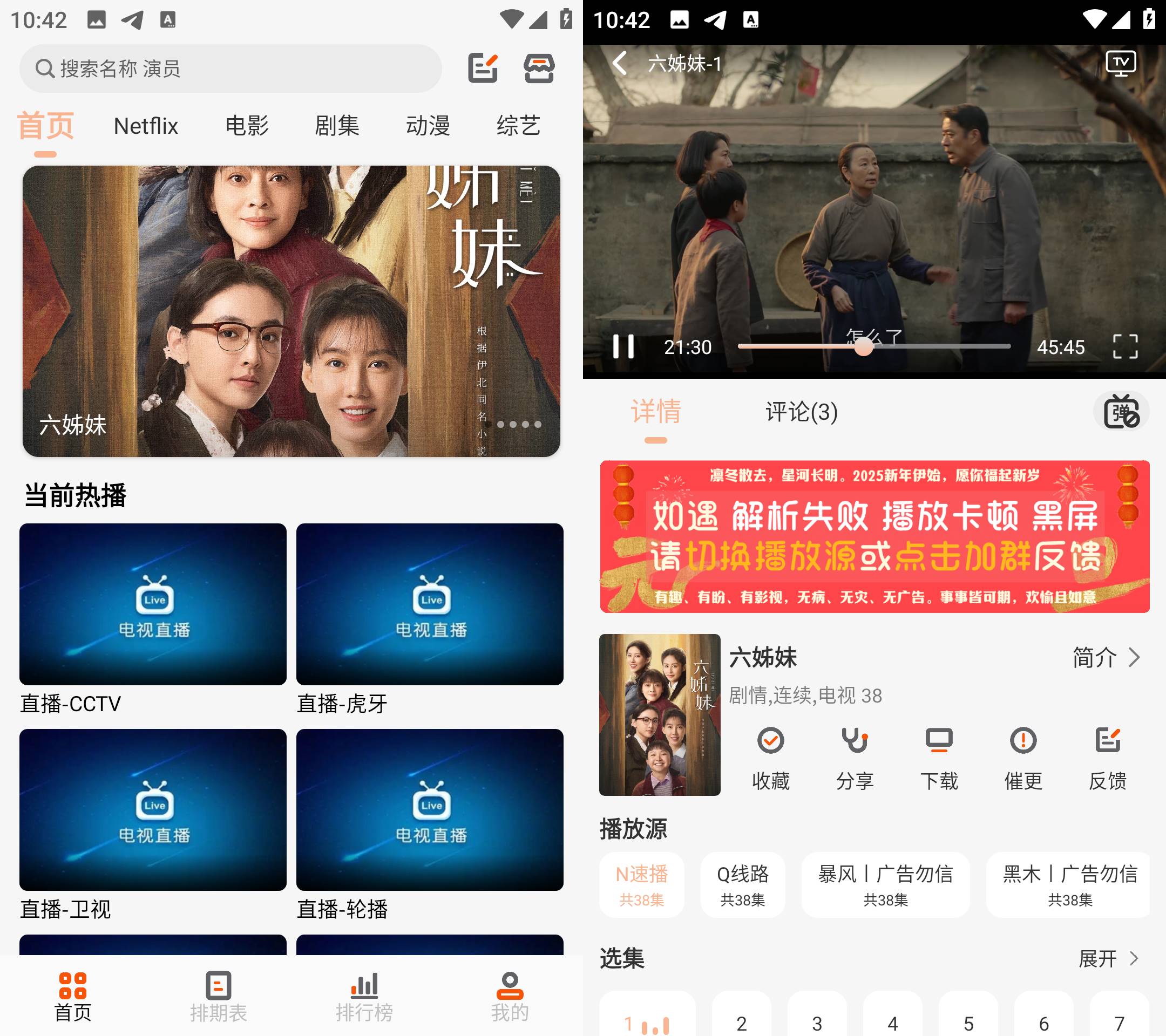
Task: Open the 六姊妹 featured banner
Action: pyautogui.click(x=291, y=311)
